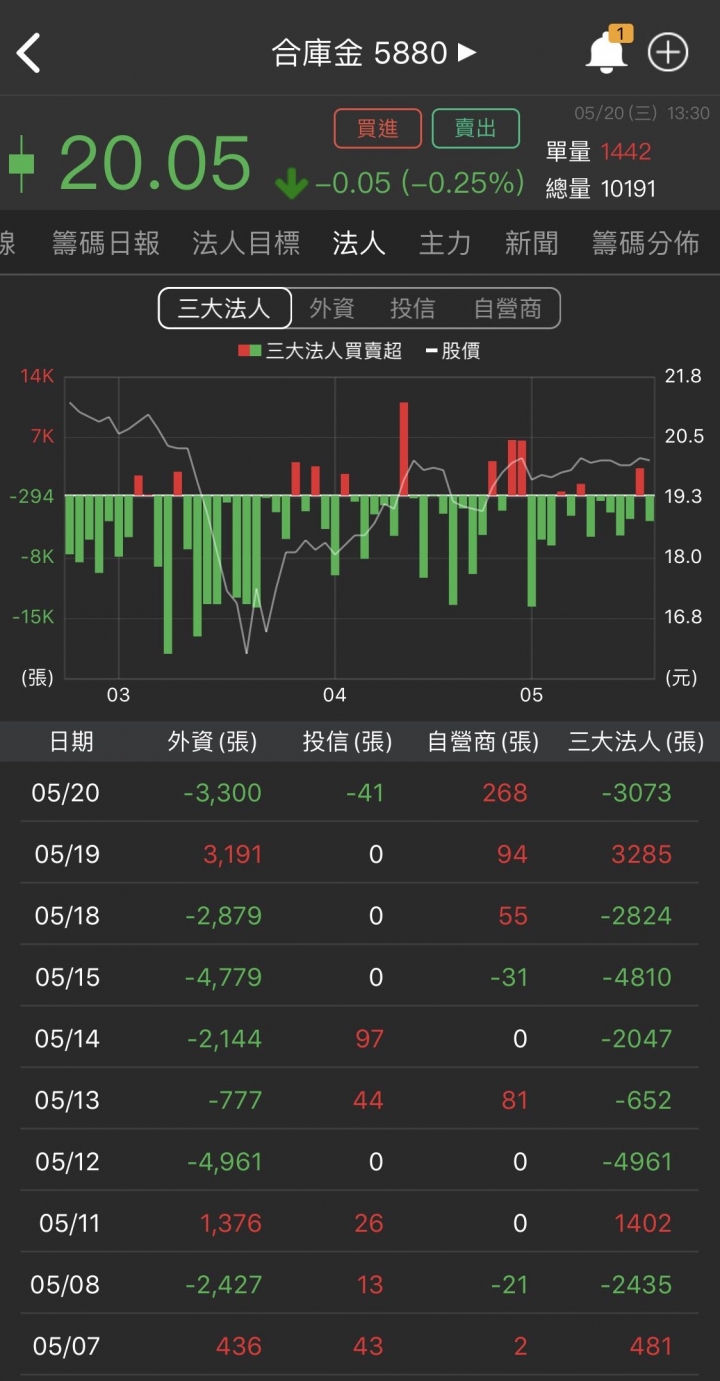
Task: Switch to the 籌碼分佈 tab
Action: pos(646,243)
